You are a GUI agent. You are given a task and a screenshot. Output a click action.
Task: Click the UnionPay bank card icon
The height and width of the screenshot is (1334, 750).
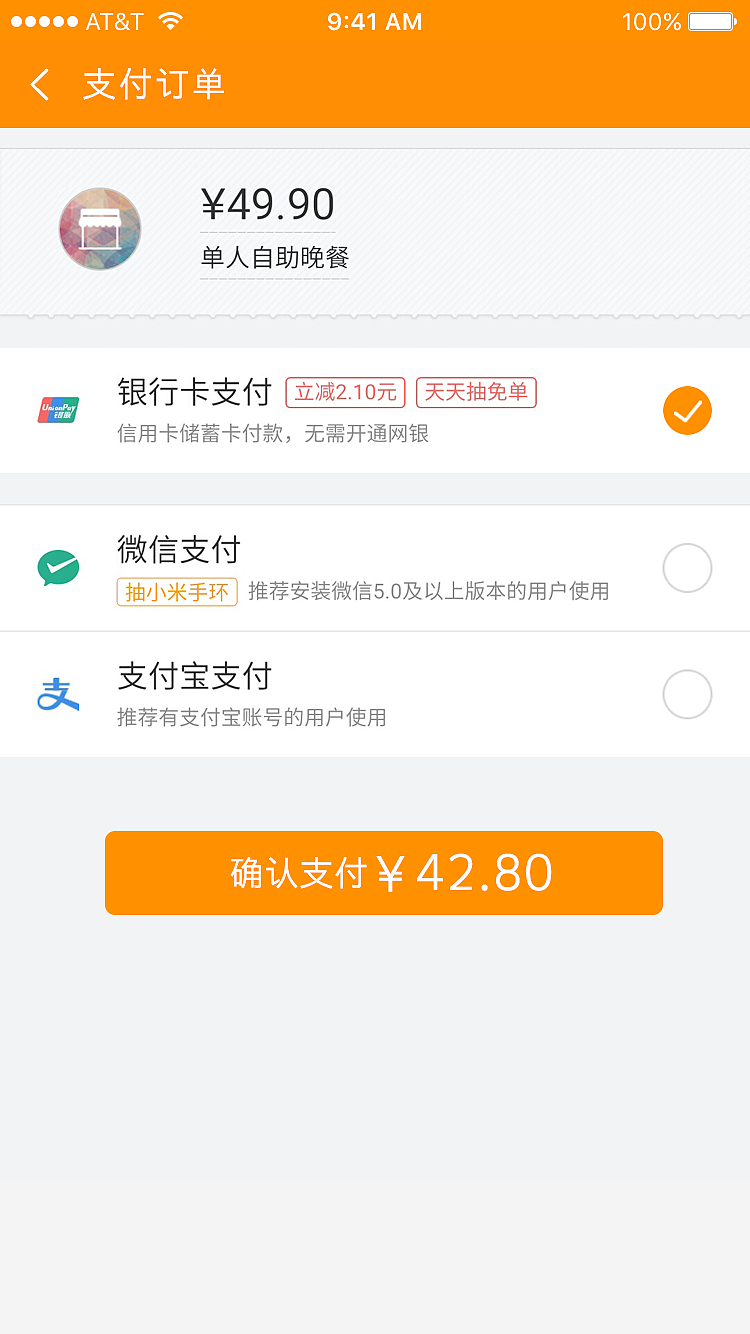click(x=59, y=410)
